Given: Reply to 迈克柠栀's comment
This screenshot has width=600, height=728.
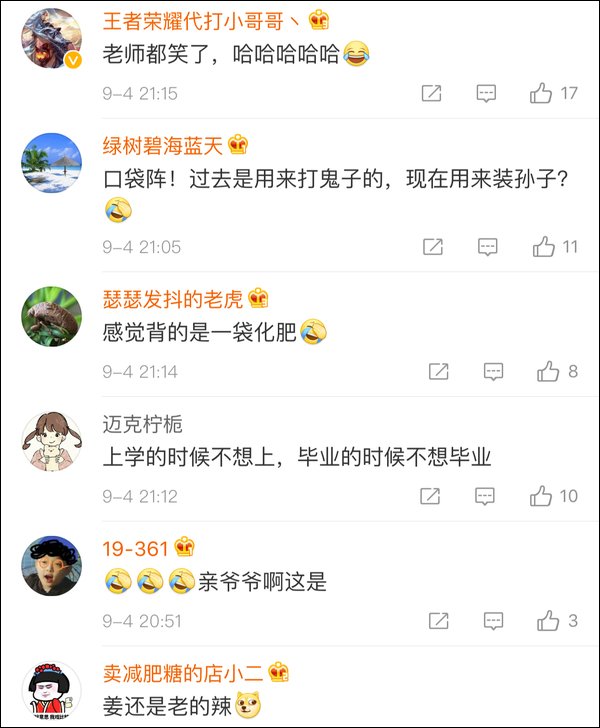Looking at the screenshot, I should point(485,497).
